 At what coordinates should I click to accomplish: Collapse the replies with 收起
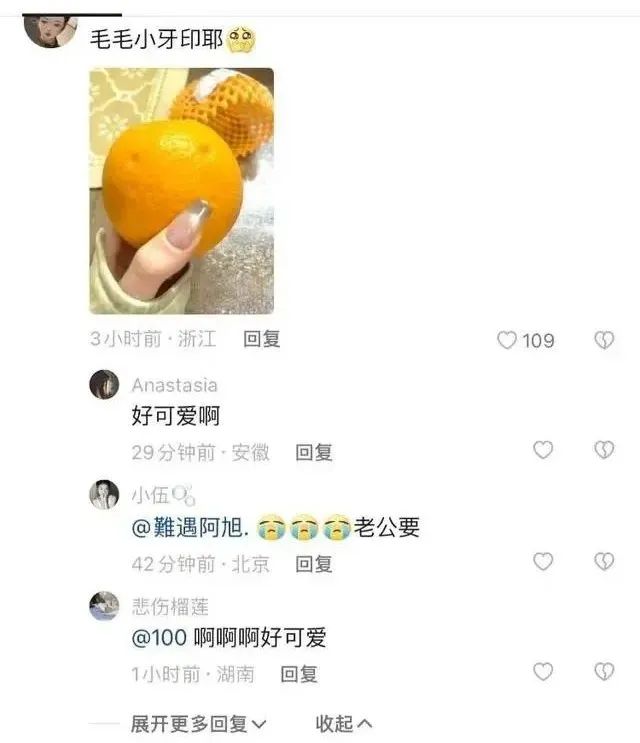343,722
